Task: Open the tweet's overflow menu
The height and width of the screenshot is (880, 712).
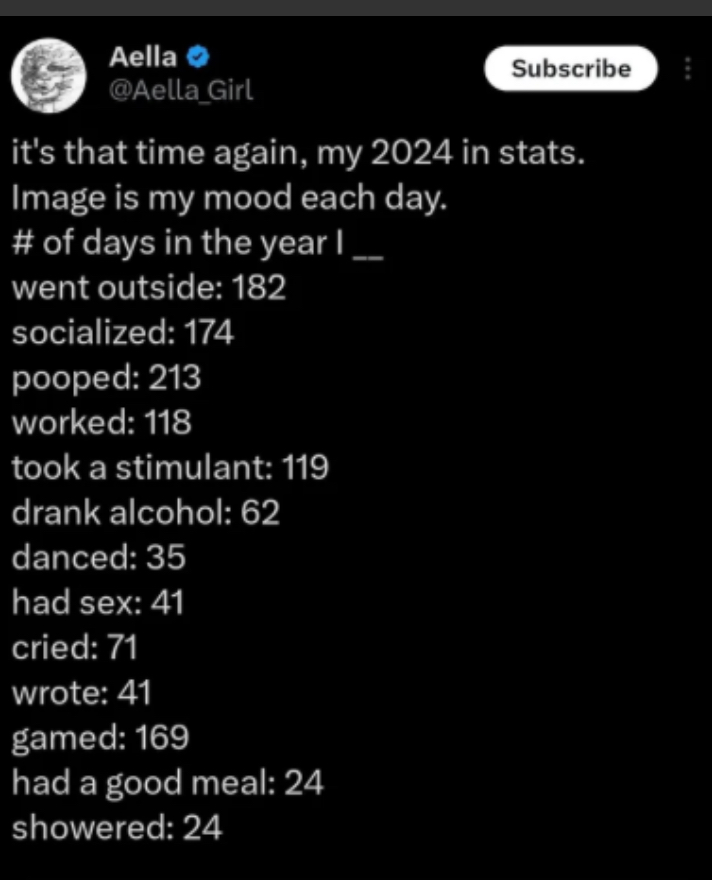Action: [x=688, y=69]
